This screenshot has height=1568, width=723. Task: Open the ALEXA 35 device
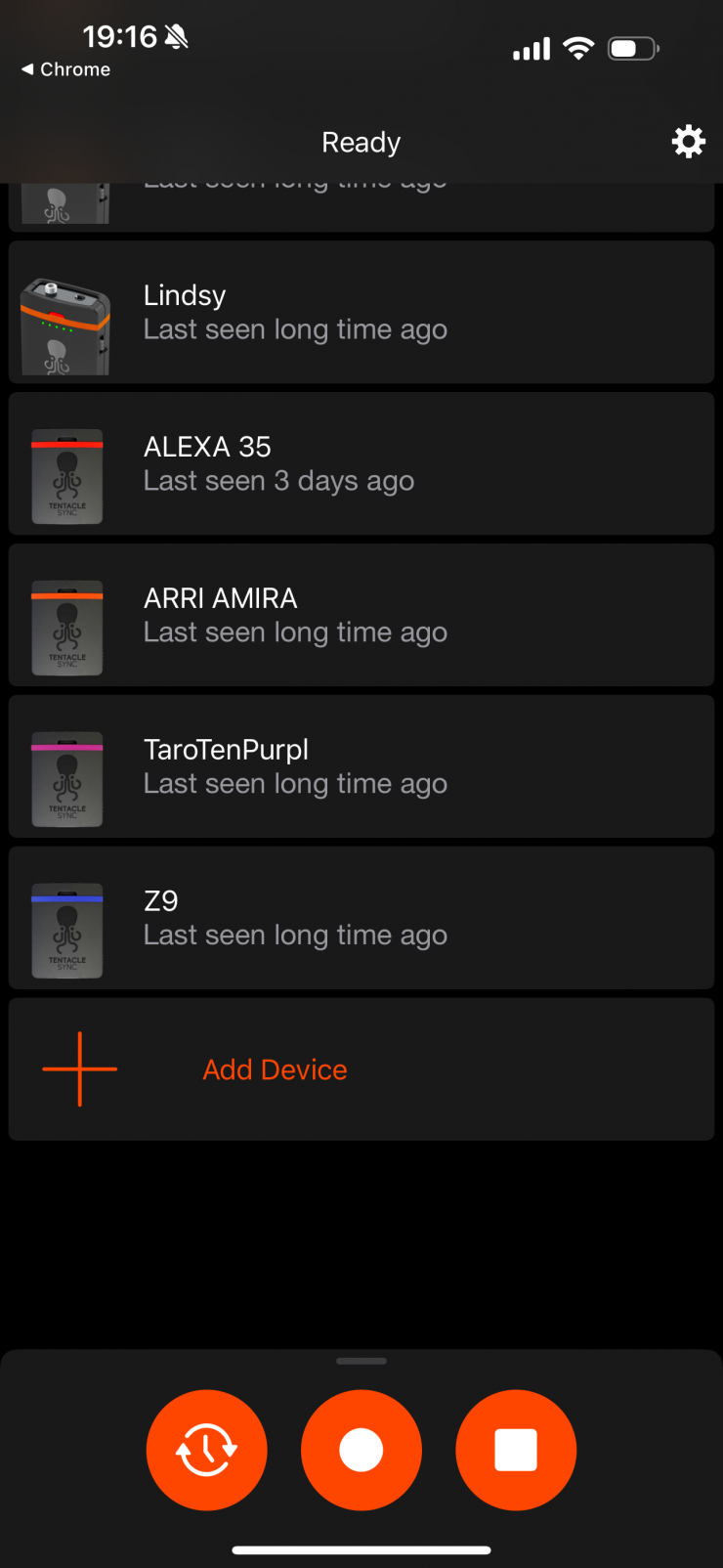(361, 464)
